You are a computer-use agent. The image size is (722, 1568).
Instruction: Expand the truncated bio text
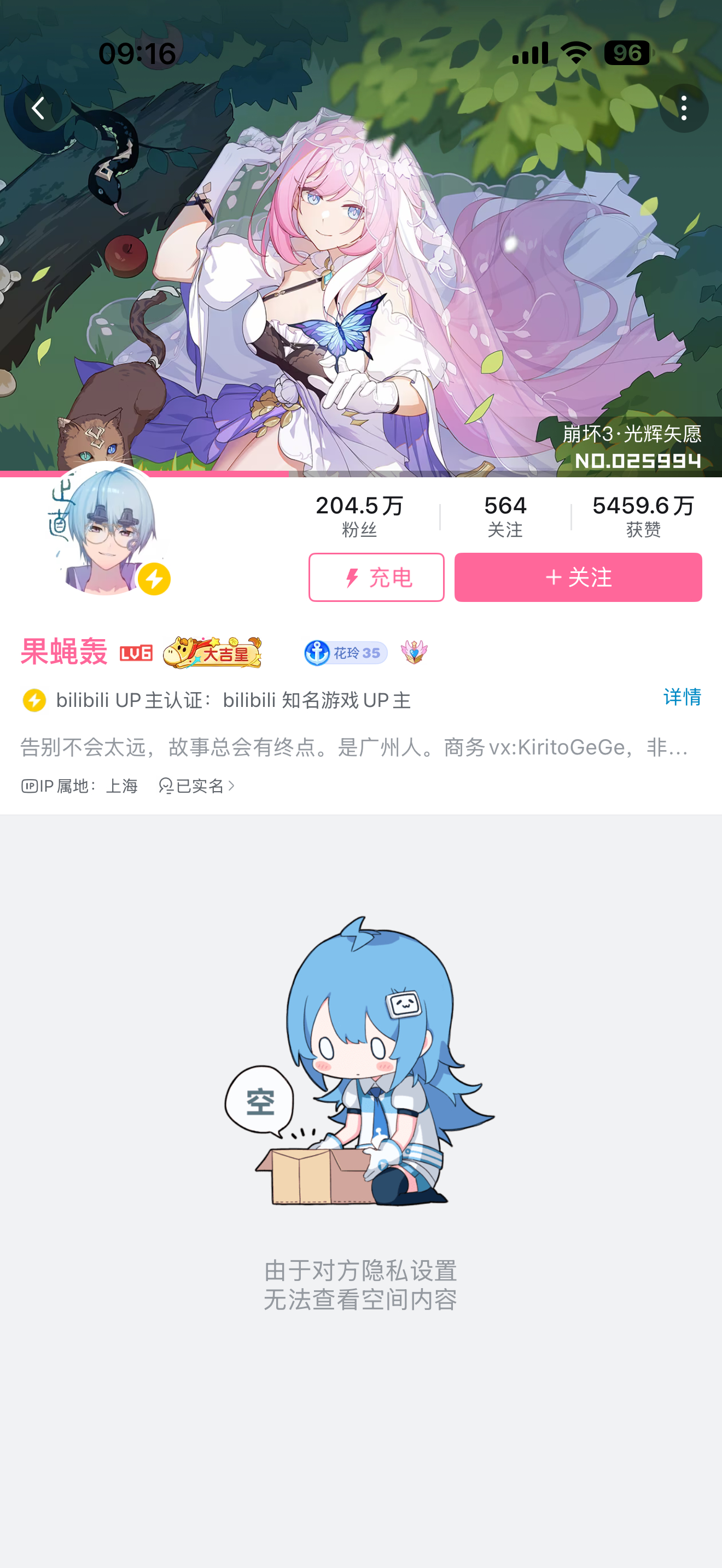(x=354, y=747)
